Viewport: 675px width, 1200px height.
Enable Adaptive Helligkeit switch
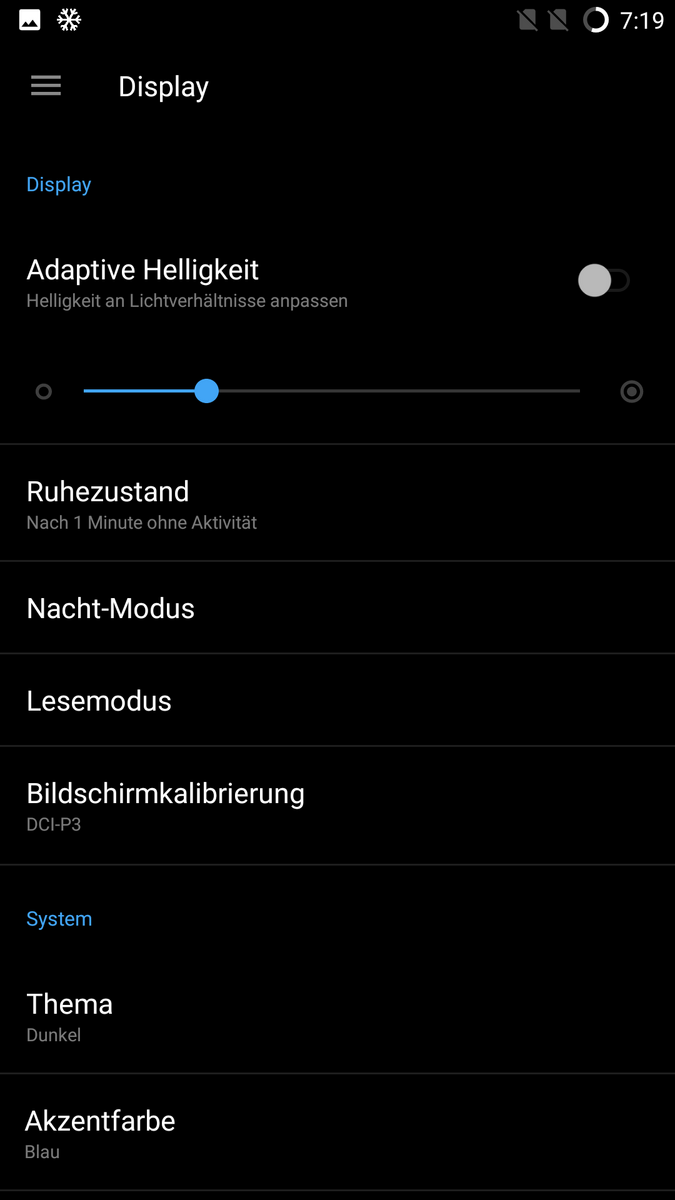click(603, 281)
